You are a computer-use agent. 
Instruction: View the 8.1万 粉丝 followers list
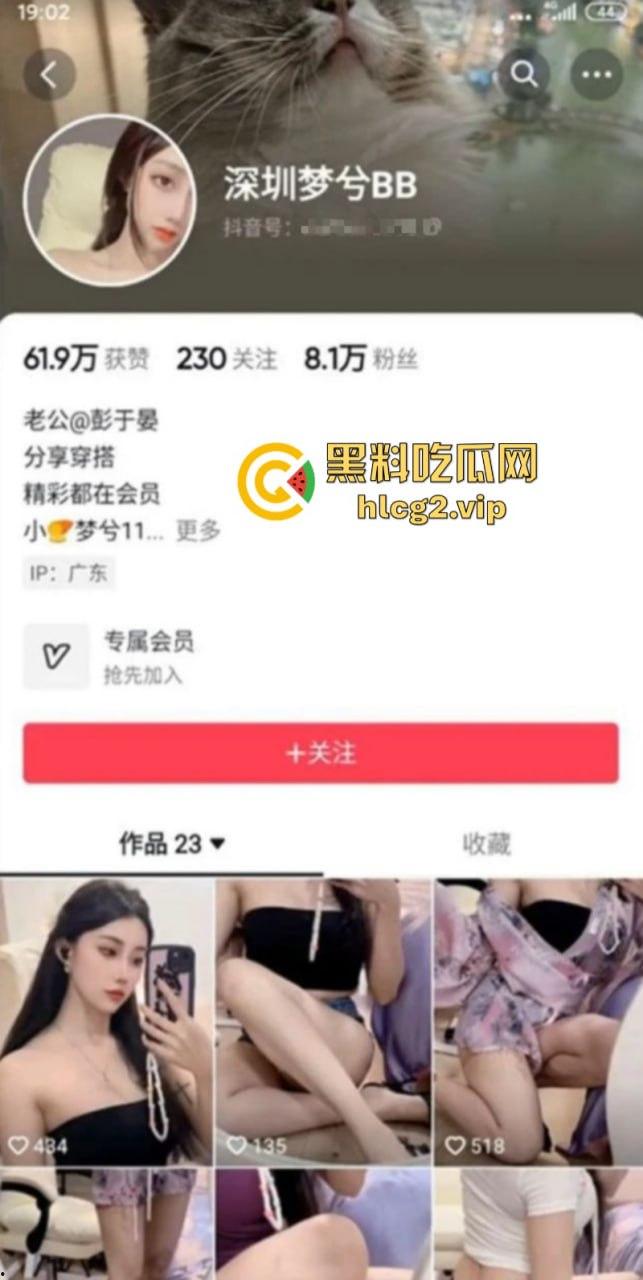point(354,359)
